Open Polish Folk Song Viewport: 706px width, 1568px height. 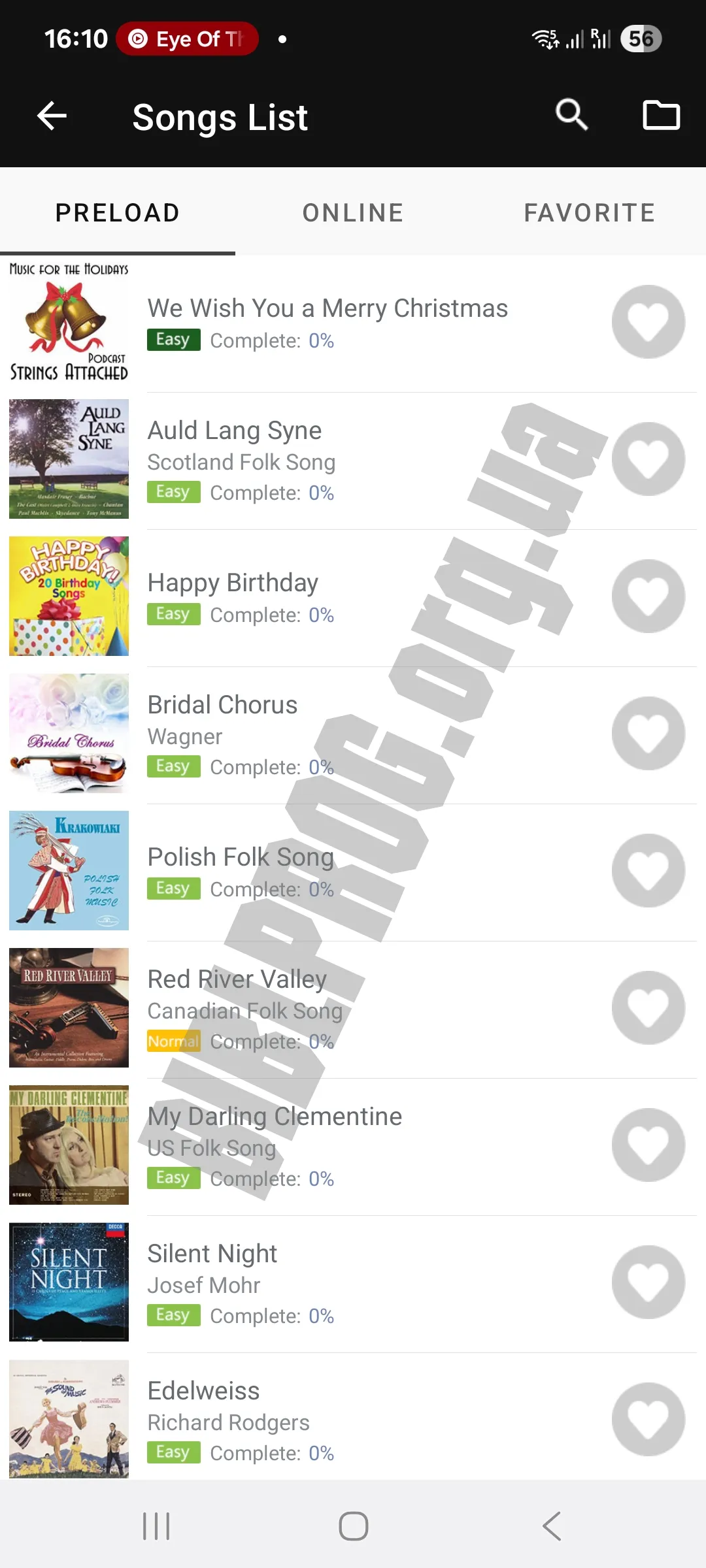(x=353, y=870)
